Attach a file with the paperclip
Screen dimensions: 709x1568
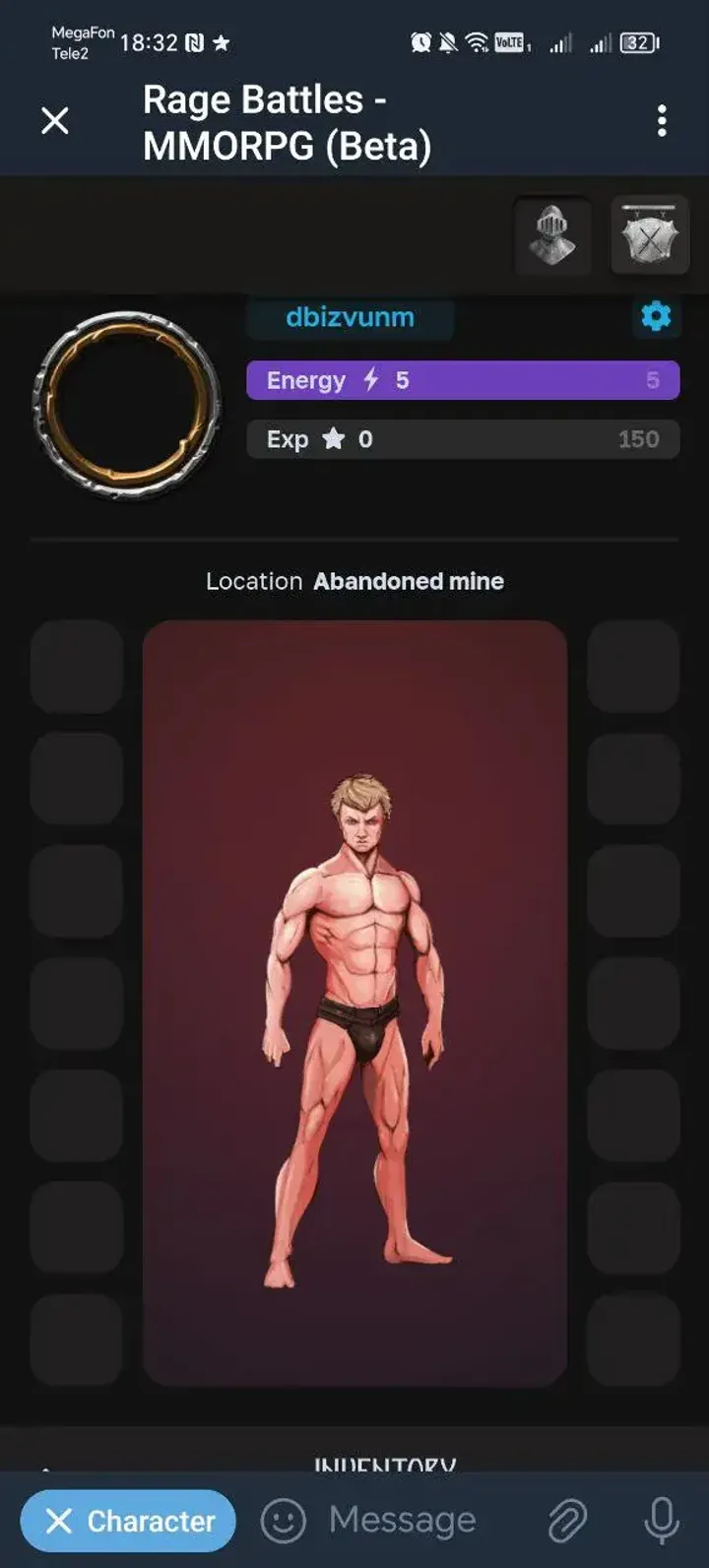568,1521
